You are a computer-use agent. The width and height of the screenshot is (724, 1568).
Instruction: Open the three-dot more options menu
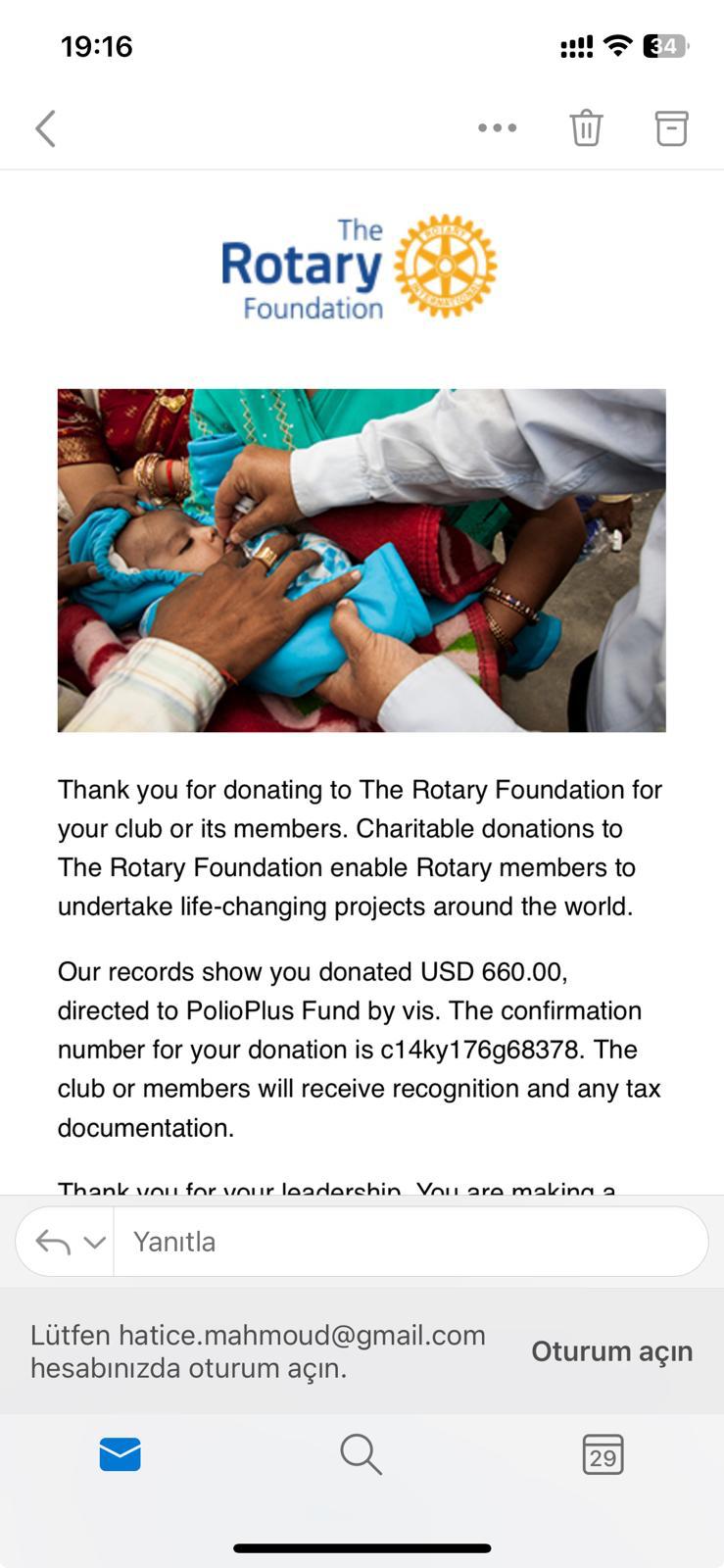pyautogui.click(x=497, y=128)
